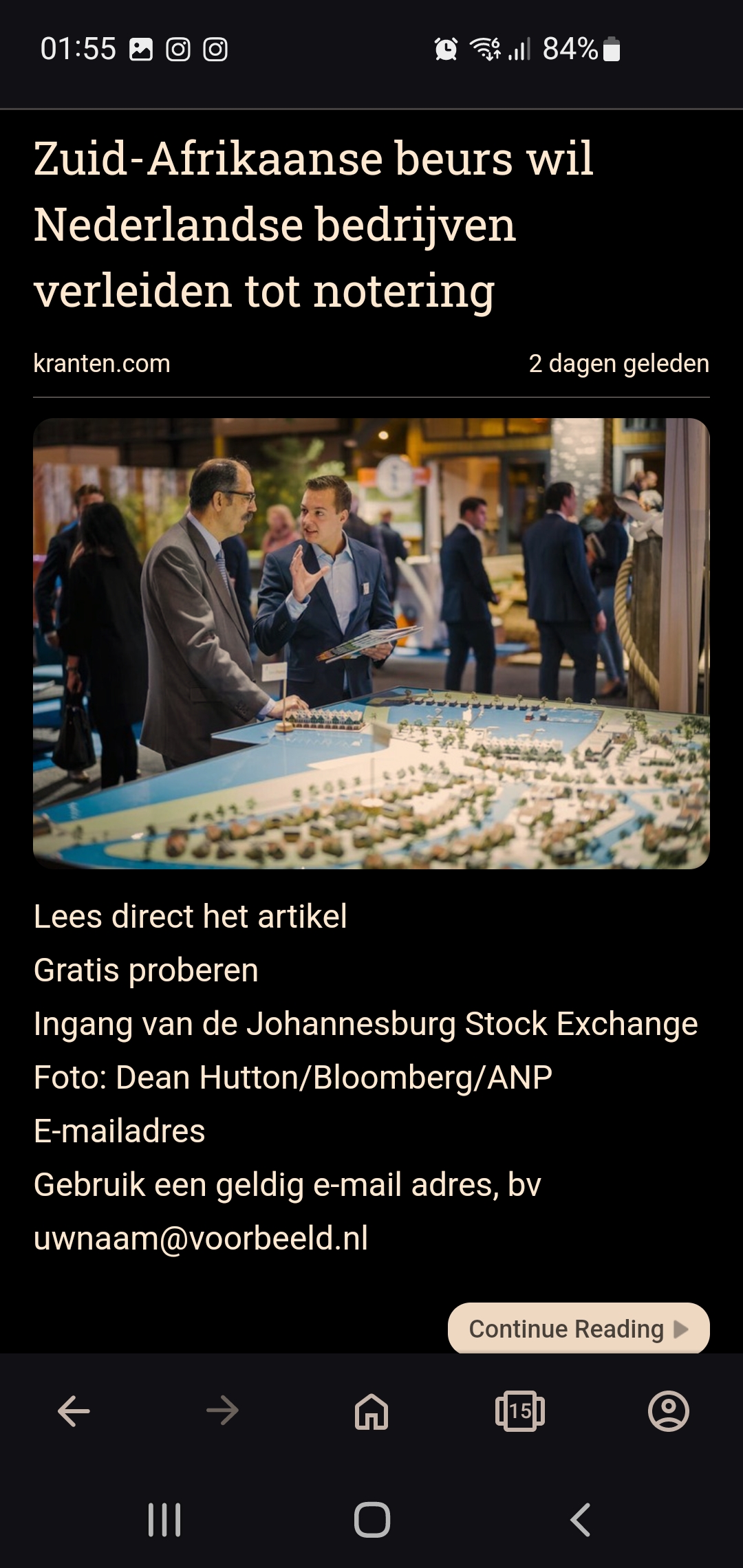Screen dimensions: 743x1568
Task: Go forward to the next page
Action: click(x=222, y=1412)
